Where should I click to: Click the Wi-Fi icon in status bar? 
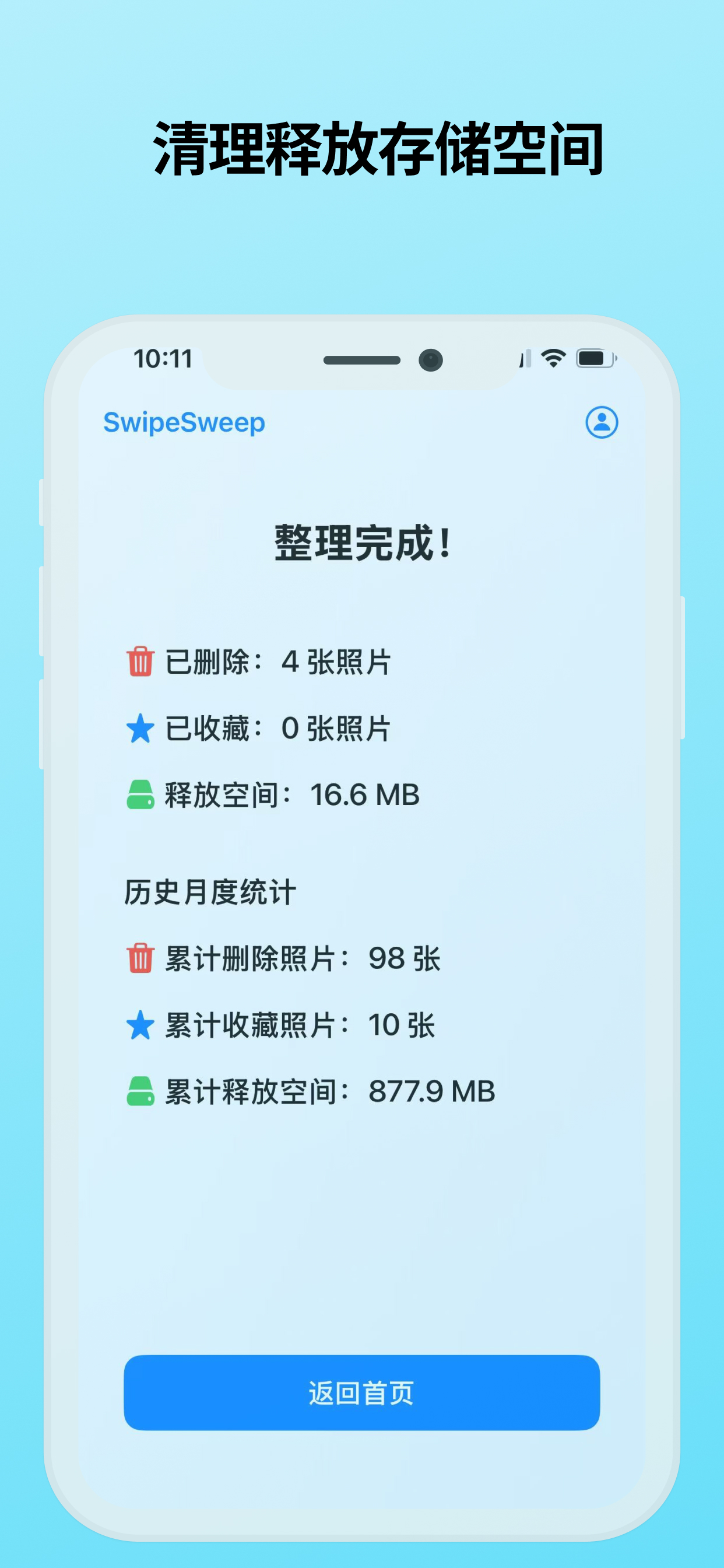pyautogui.click(x=553, y=359)
